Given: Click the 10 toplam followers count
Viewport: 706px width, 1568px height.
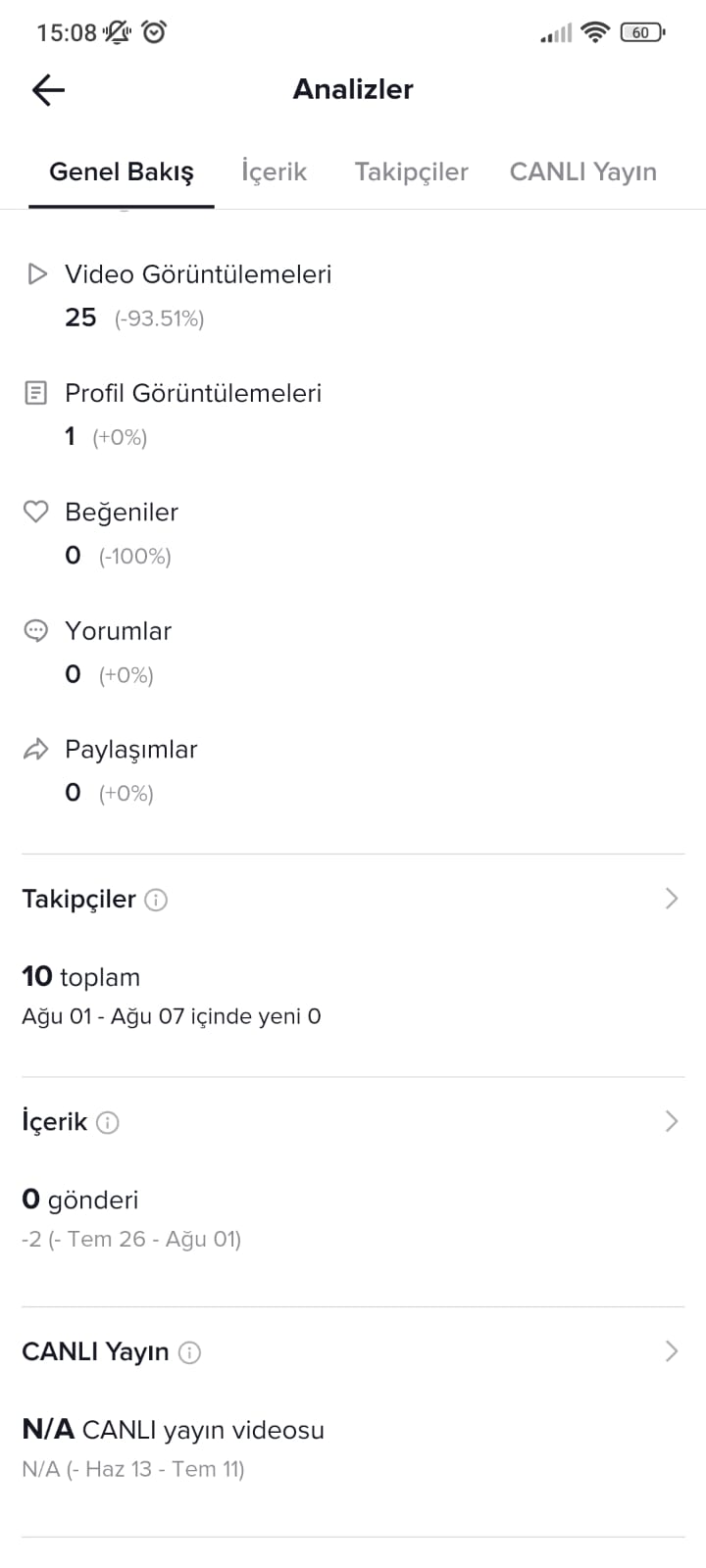Looking at the screenshot, I should click(81, 976).
